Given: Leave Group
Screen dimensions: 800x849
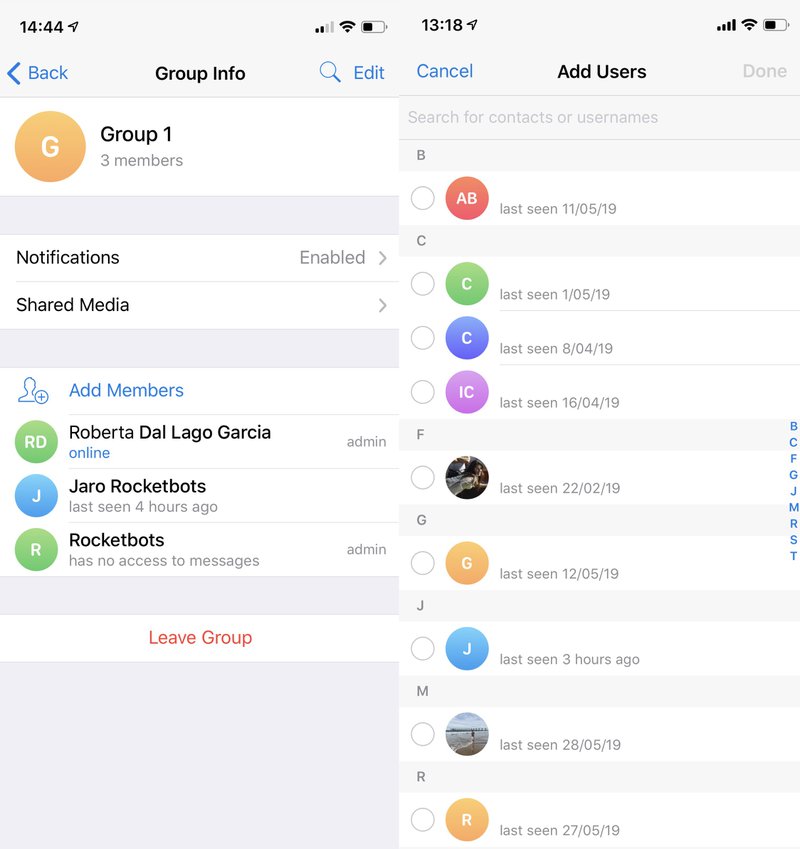Looking at the screenshot, I should pos(200,638).
